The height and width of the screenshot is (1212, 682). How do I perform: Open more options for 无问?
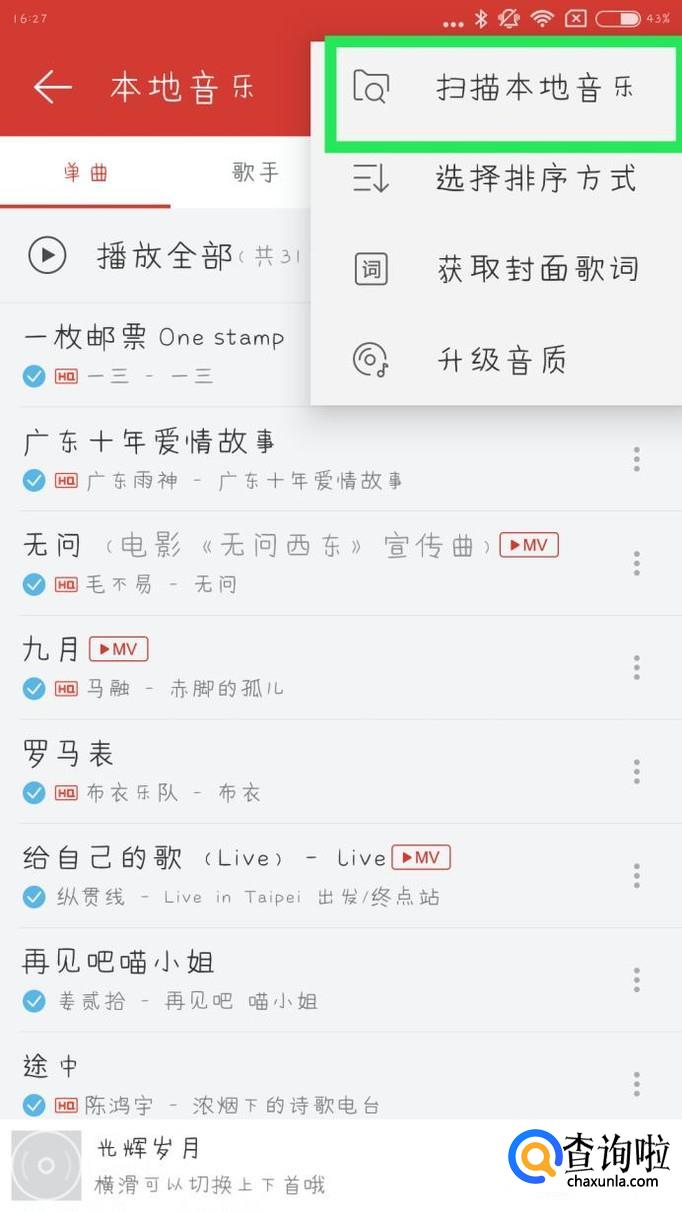pyautogui.click(x=636, y=564)
